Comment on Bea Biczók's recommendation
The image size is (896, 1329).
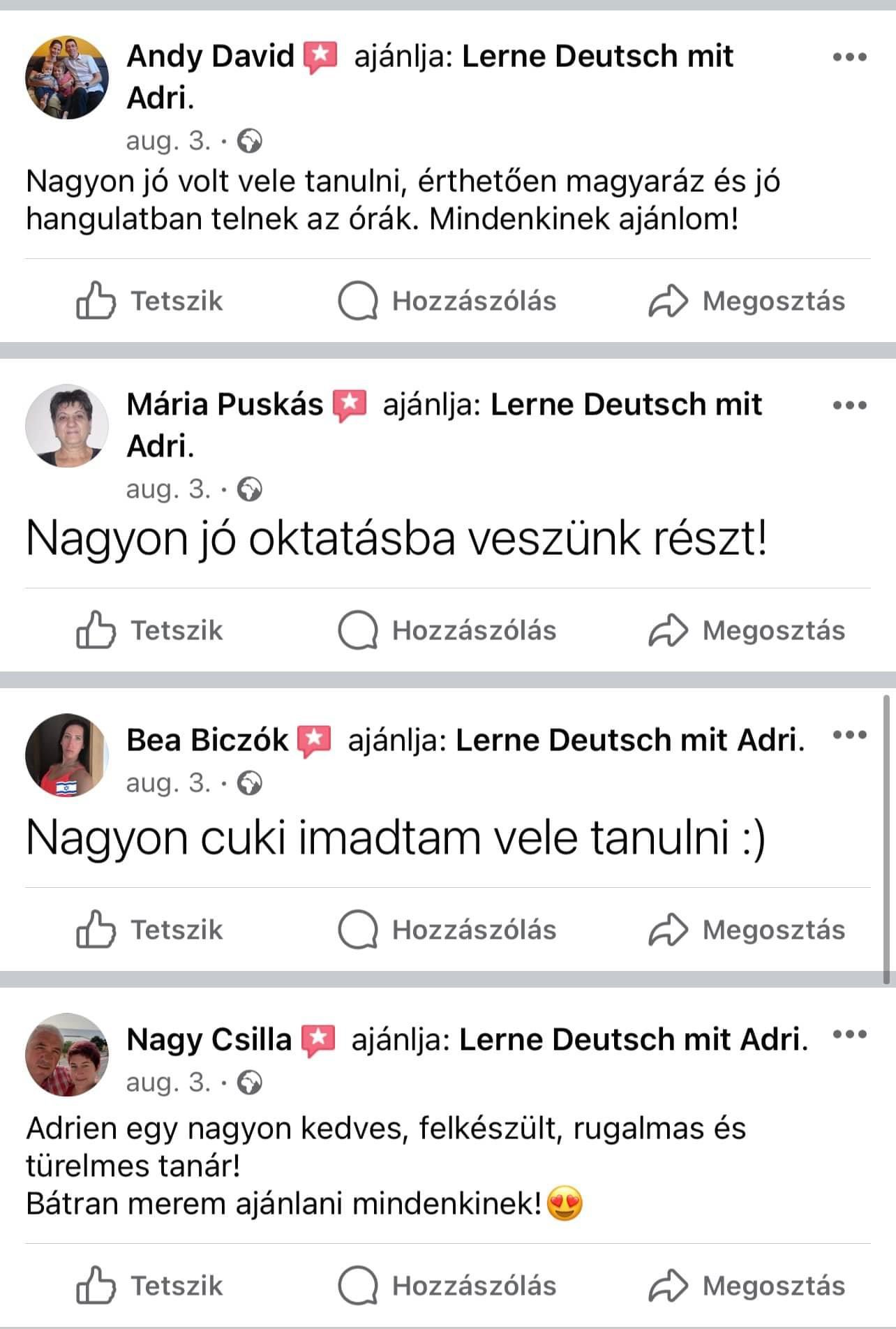click(447, 930)
